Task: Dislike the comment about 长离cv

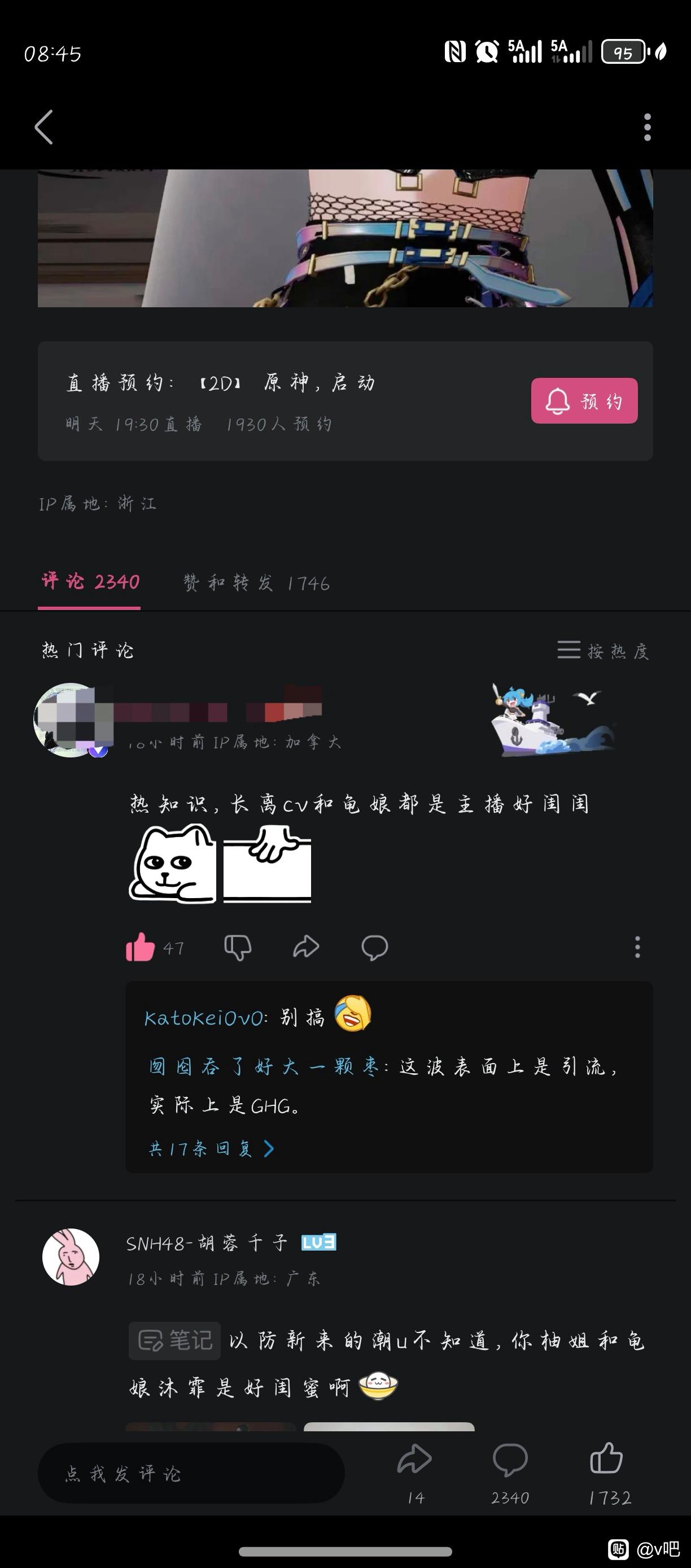Action: click(x=238, y=947)
